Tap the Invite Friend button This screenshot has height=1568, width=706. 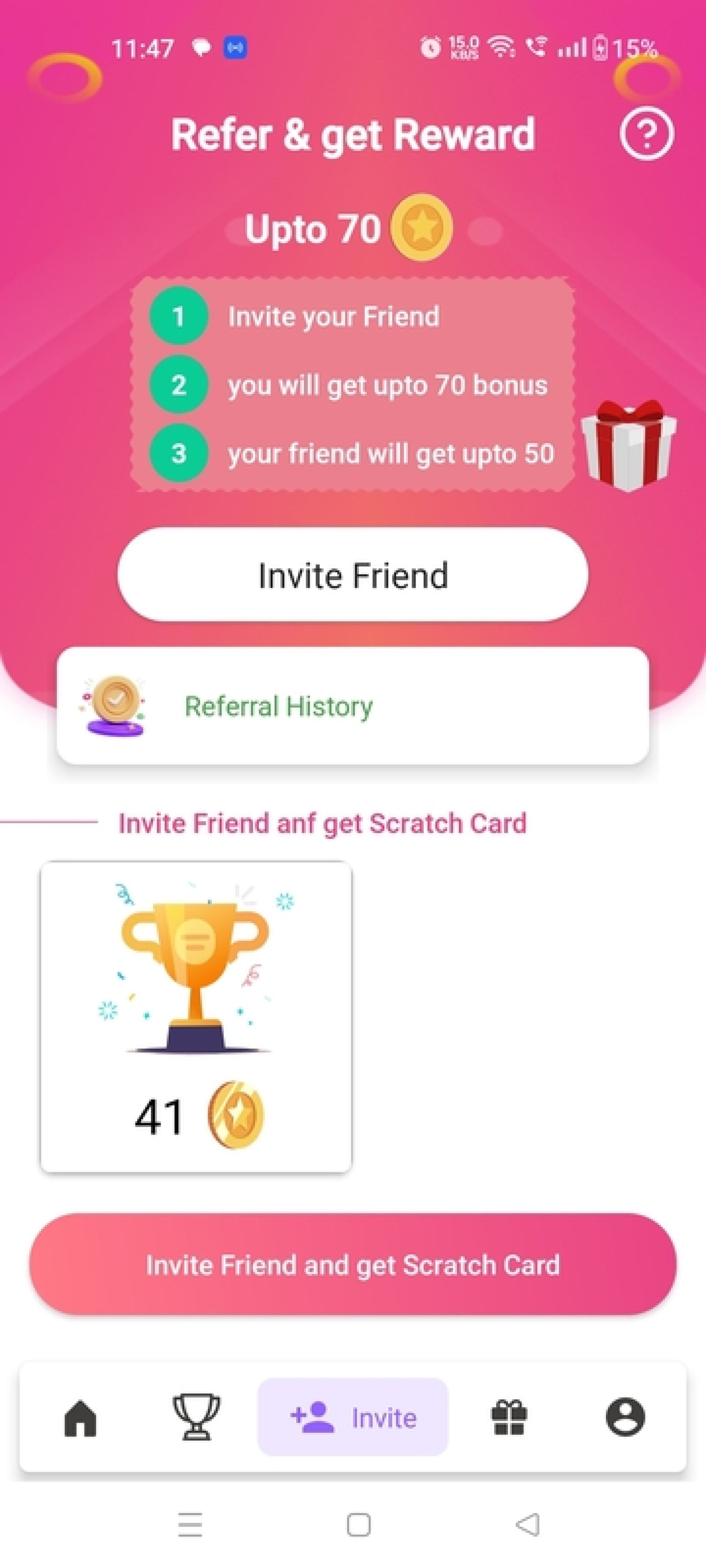click(x=353, y=575)
